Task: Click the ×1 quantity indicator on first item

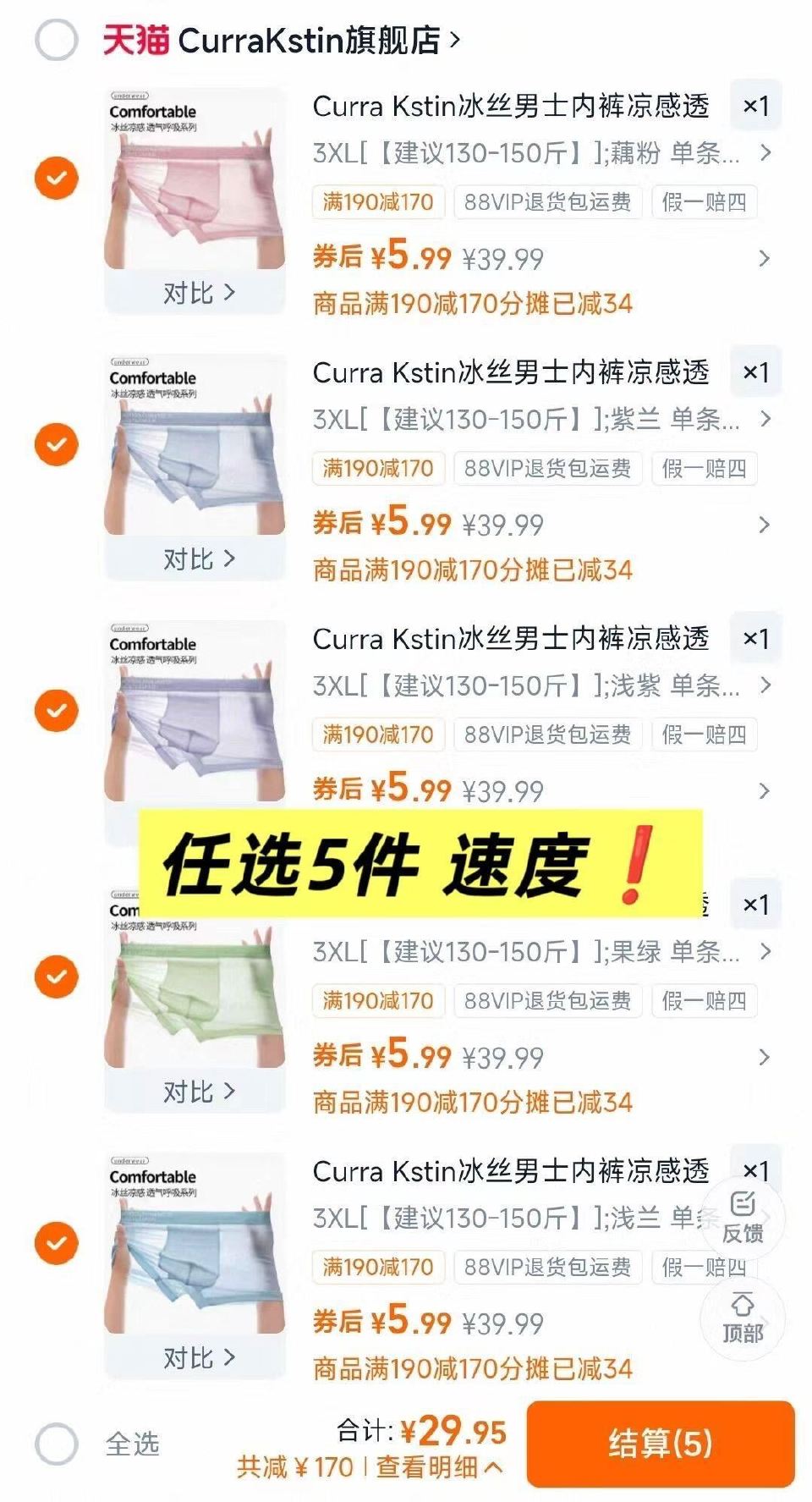Action: click(x=754, y=105)
